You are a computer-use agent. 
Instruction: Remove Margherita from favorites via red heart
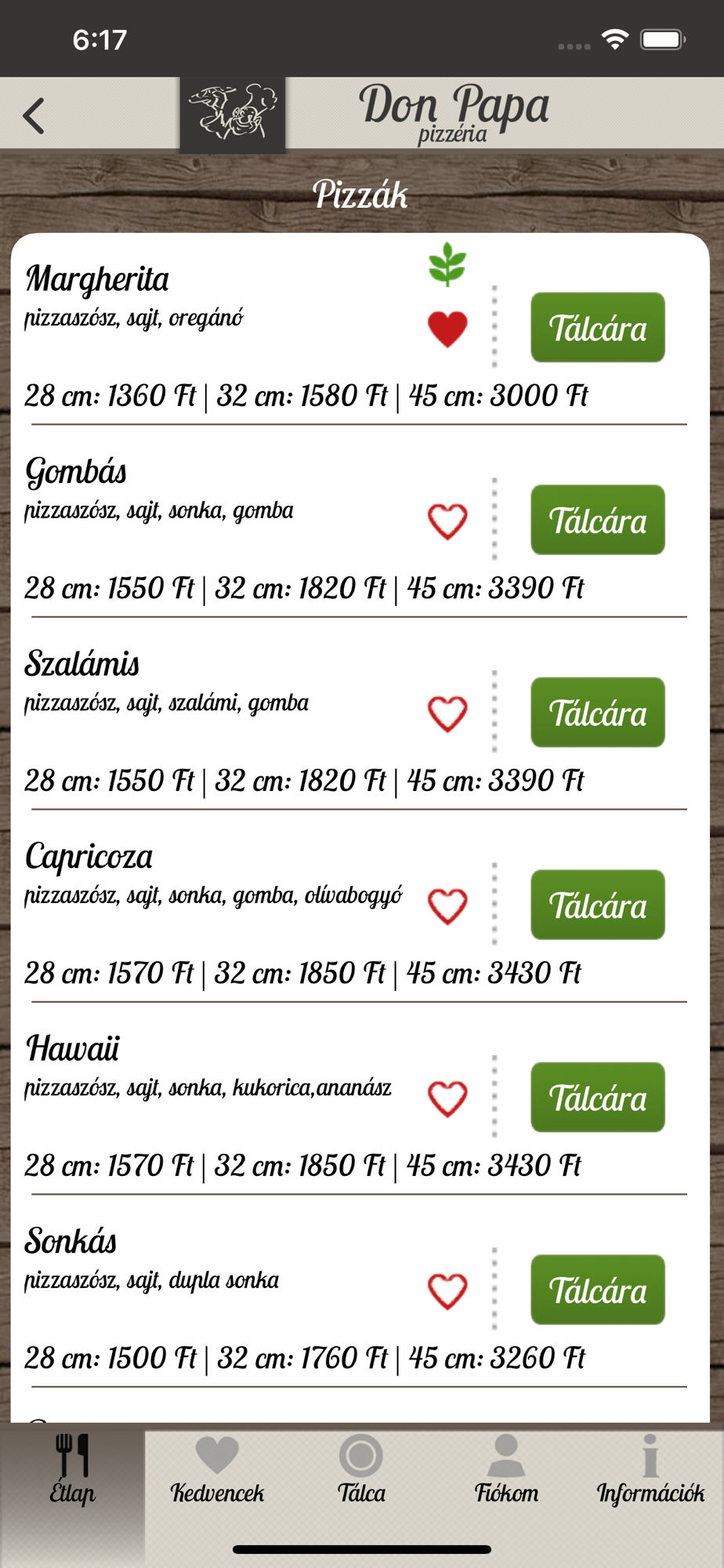(447, 328)
